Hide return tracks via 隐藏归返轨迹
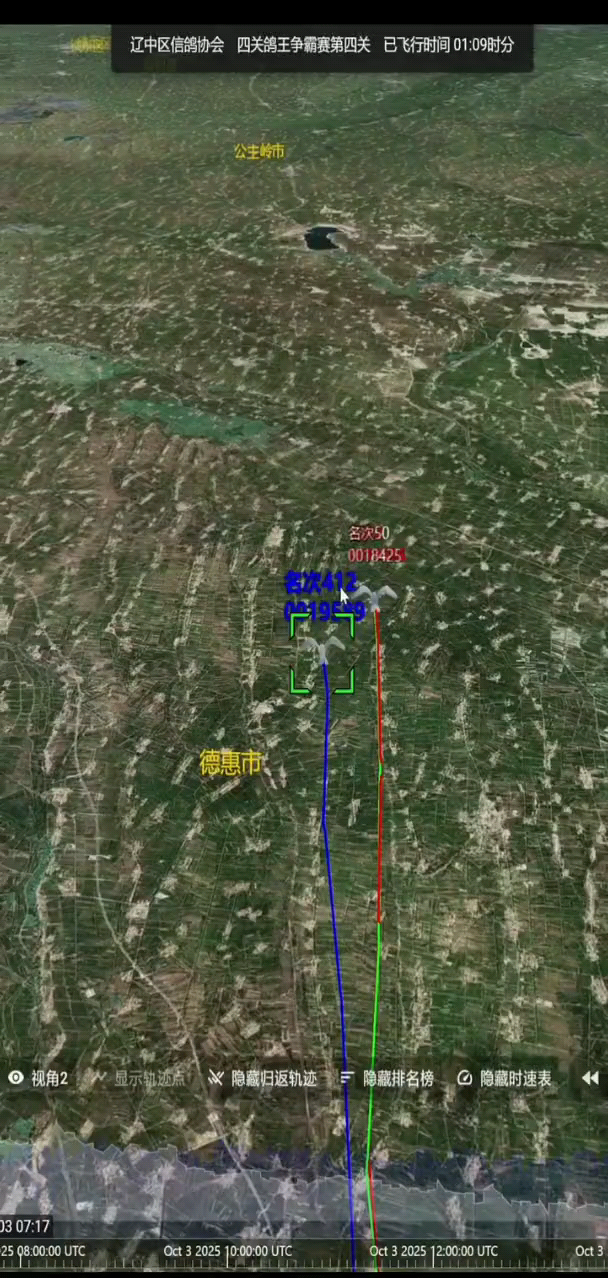The height and width of the screenshot is (1278, 608). [262, 1078]
